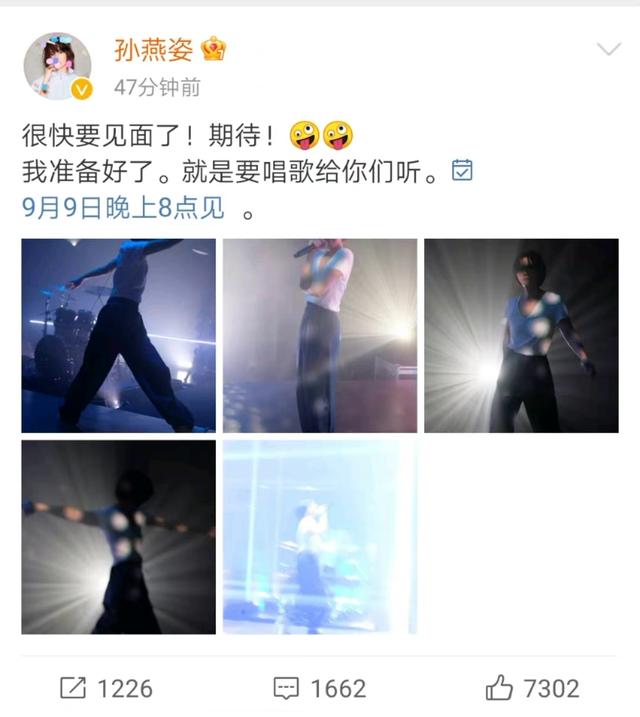Open the 1662 comments
This screenshot has height=717, width=640.
point(320,688)
